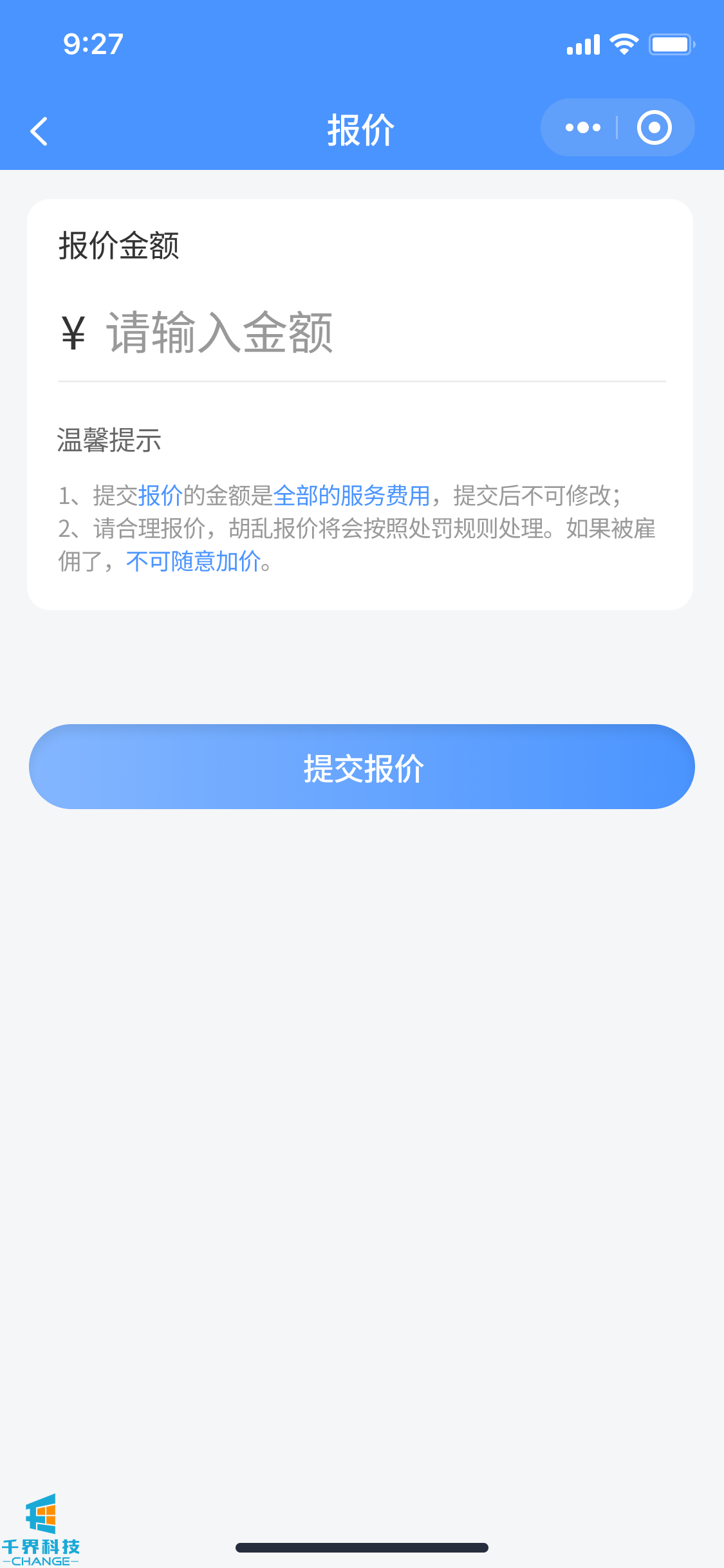Open the mini program more options menu
724x1568 pixels.
point(582,127)
